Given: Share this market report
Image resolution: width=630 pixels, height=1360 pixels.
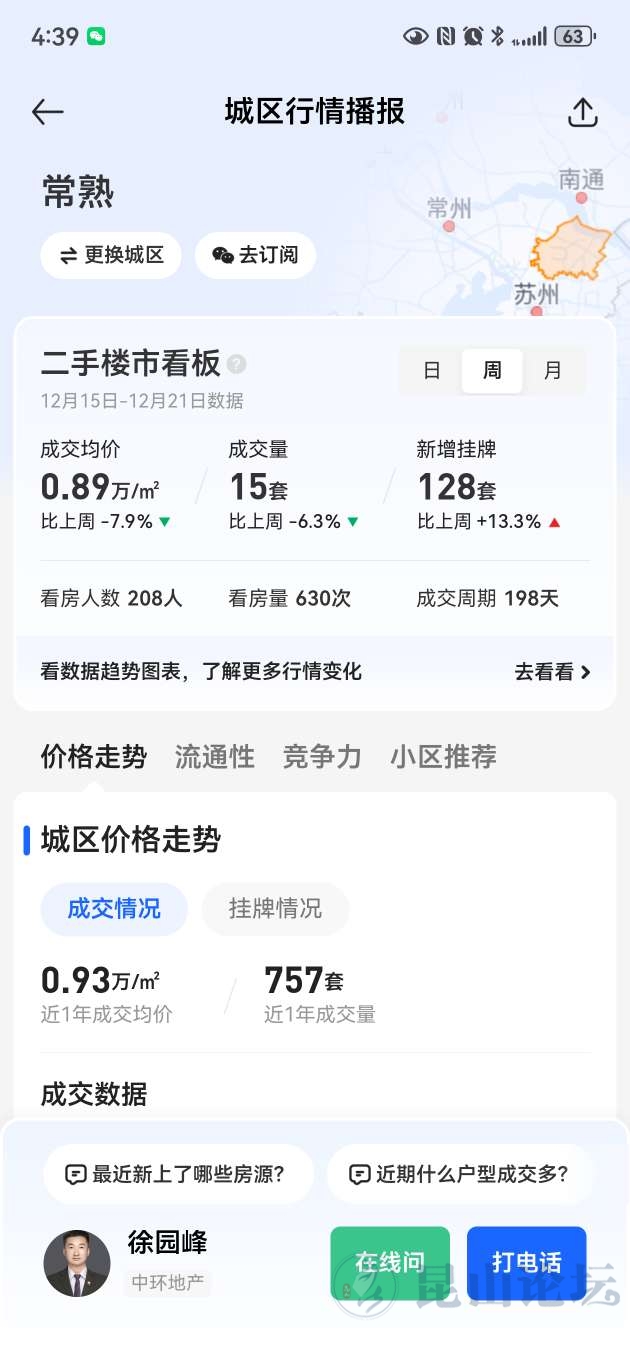Looking at the screenshot, I should point(582,112).
